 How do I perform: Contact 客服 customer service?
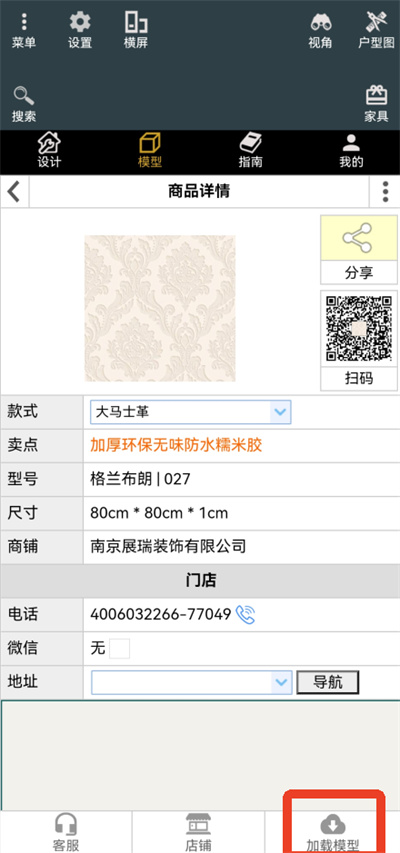coord(66,832)
